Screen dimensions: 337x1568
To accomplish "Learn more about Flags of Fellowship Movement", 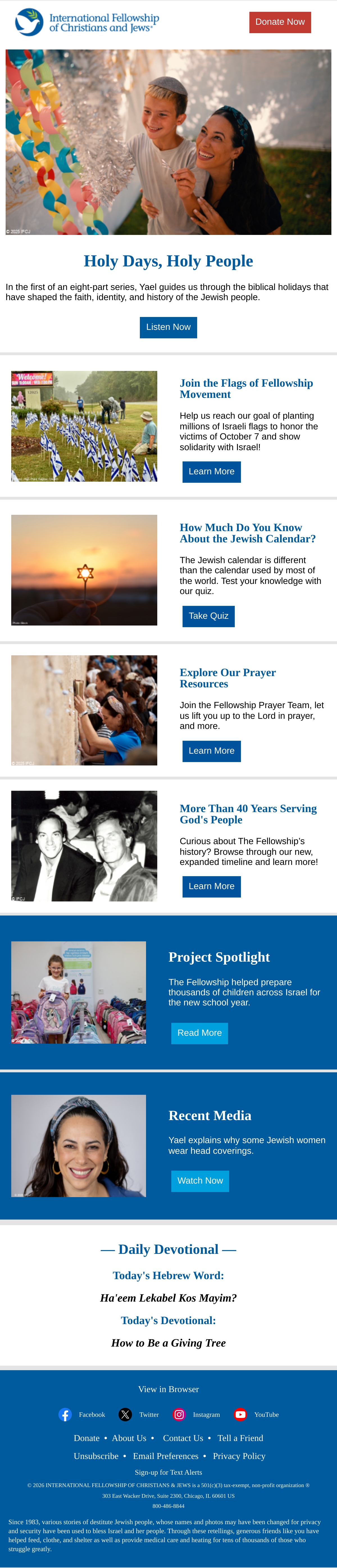I will pos(211,472).
